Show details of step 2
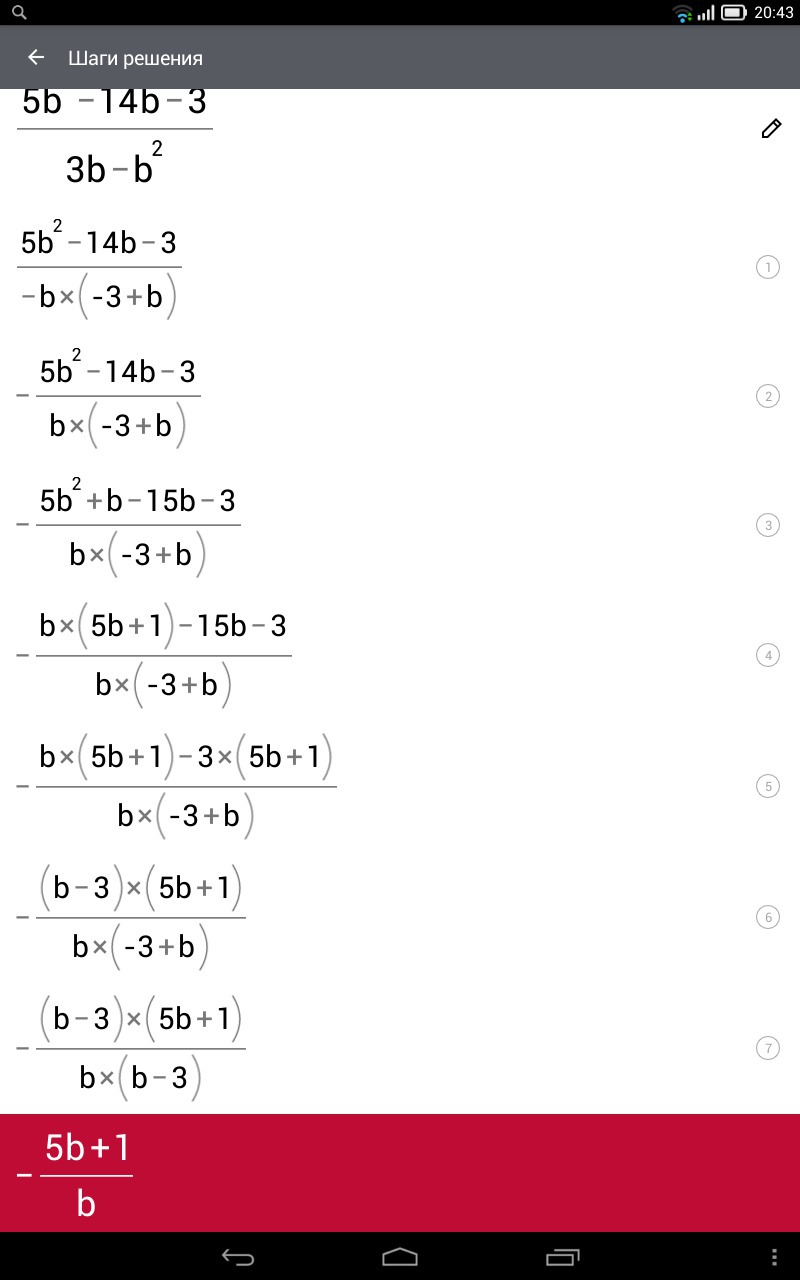Image resolution: width=800 pixels, height=1280 pixels. [767, 397]
